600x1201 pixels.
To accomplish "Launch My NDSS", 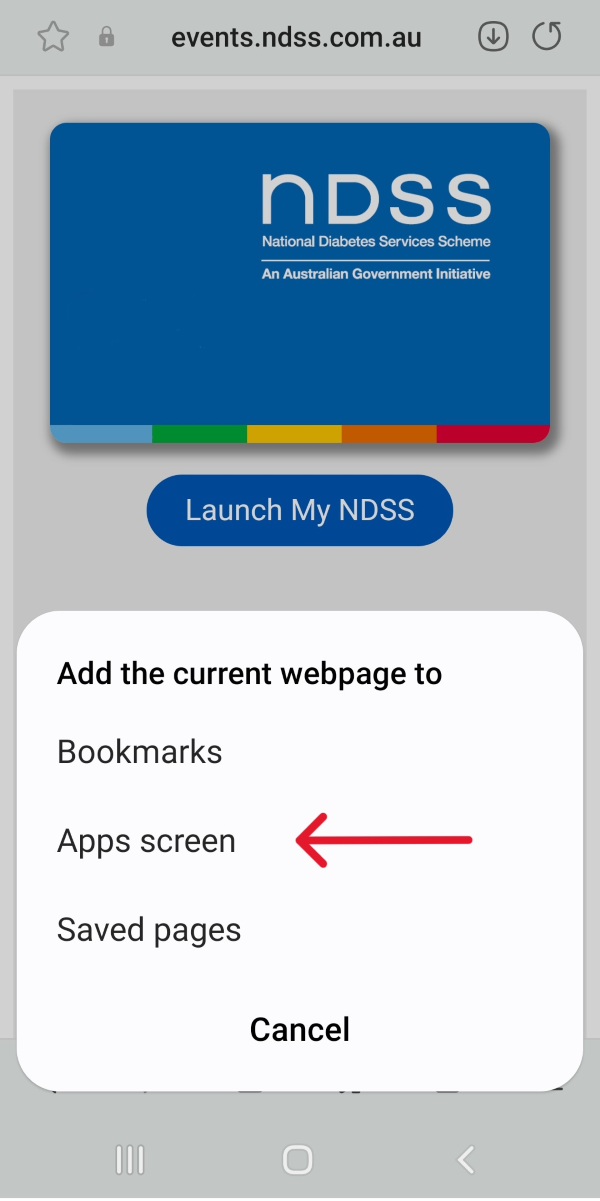I will click(300, 510).
